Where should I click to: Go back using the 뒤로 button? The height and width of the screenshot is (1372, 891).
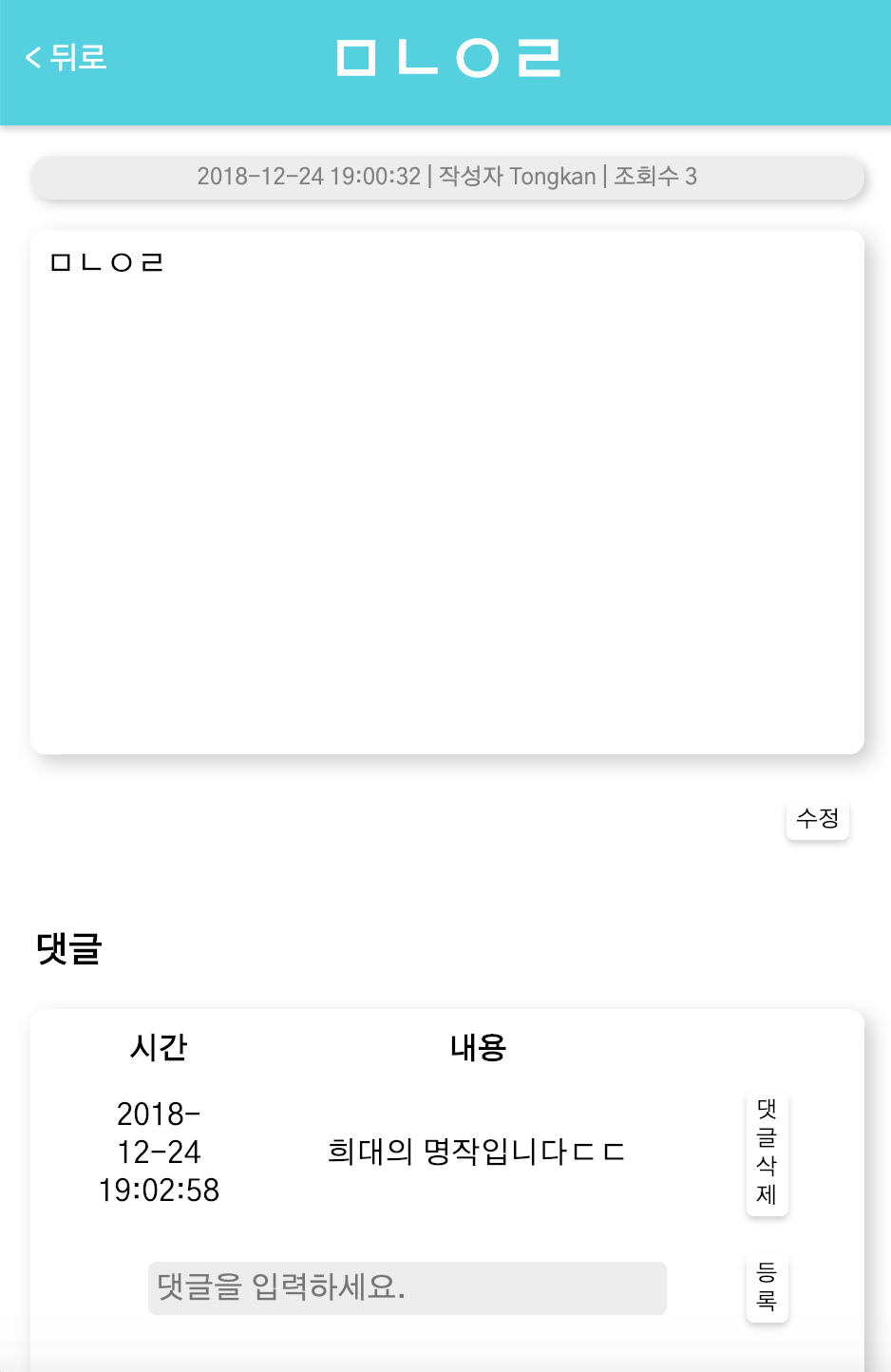tap(66, 58)
